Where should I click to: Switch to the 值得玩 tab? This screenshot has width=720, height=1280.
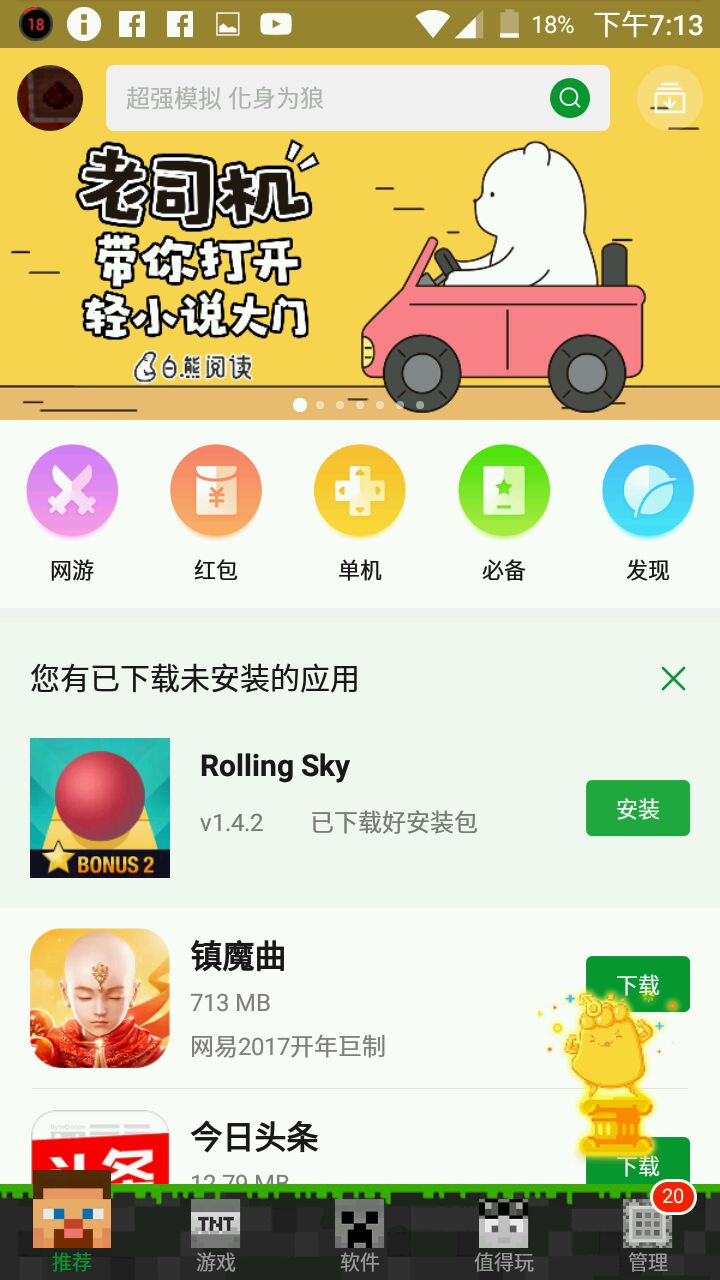(x=504, y=1235)
